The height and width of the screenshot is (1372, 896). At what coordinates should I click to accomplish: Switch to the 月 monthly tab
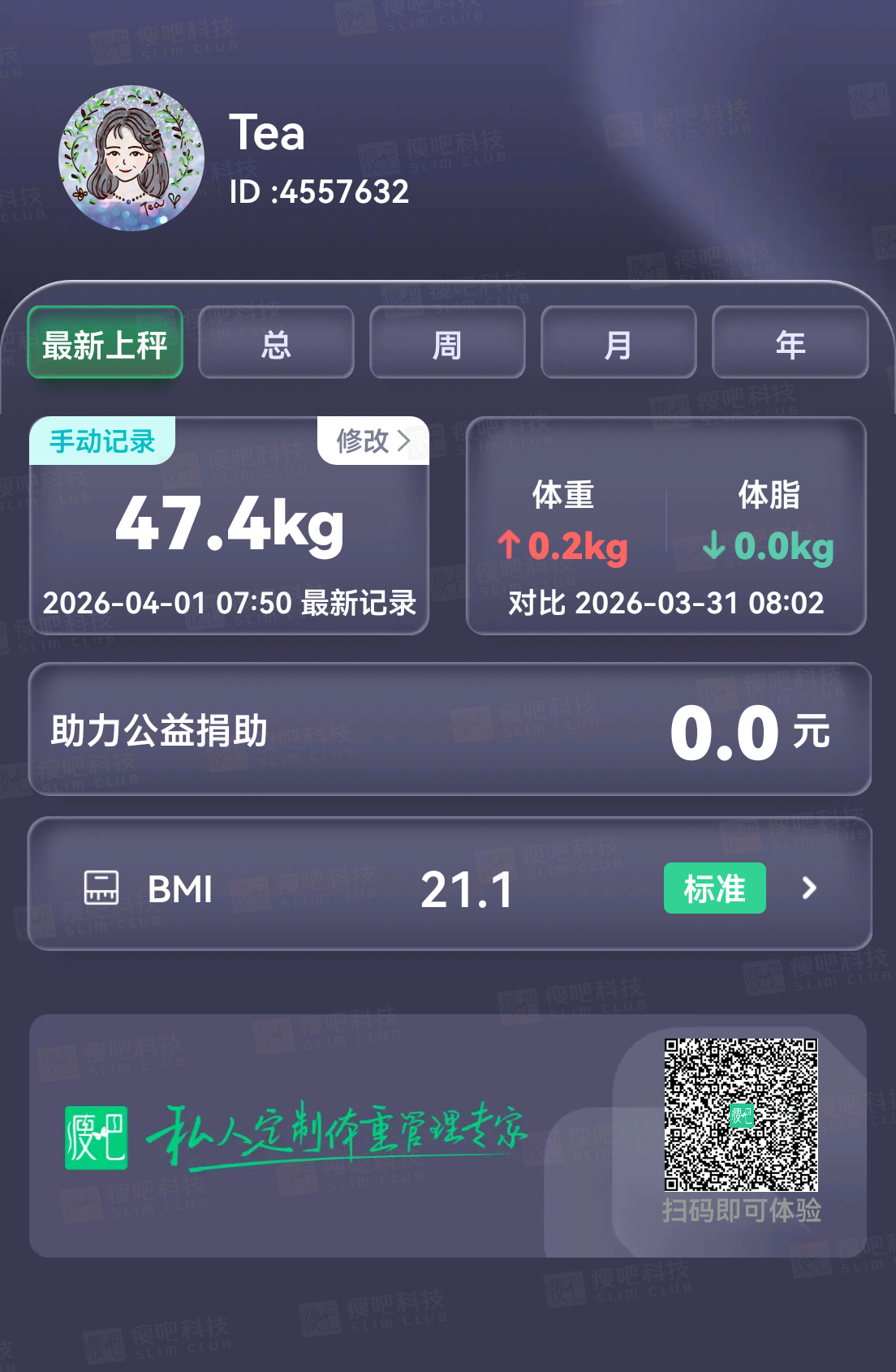tap(618, 343)
